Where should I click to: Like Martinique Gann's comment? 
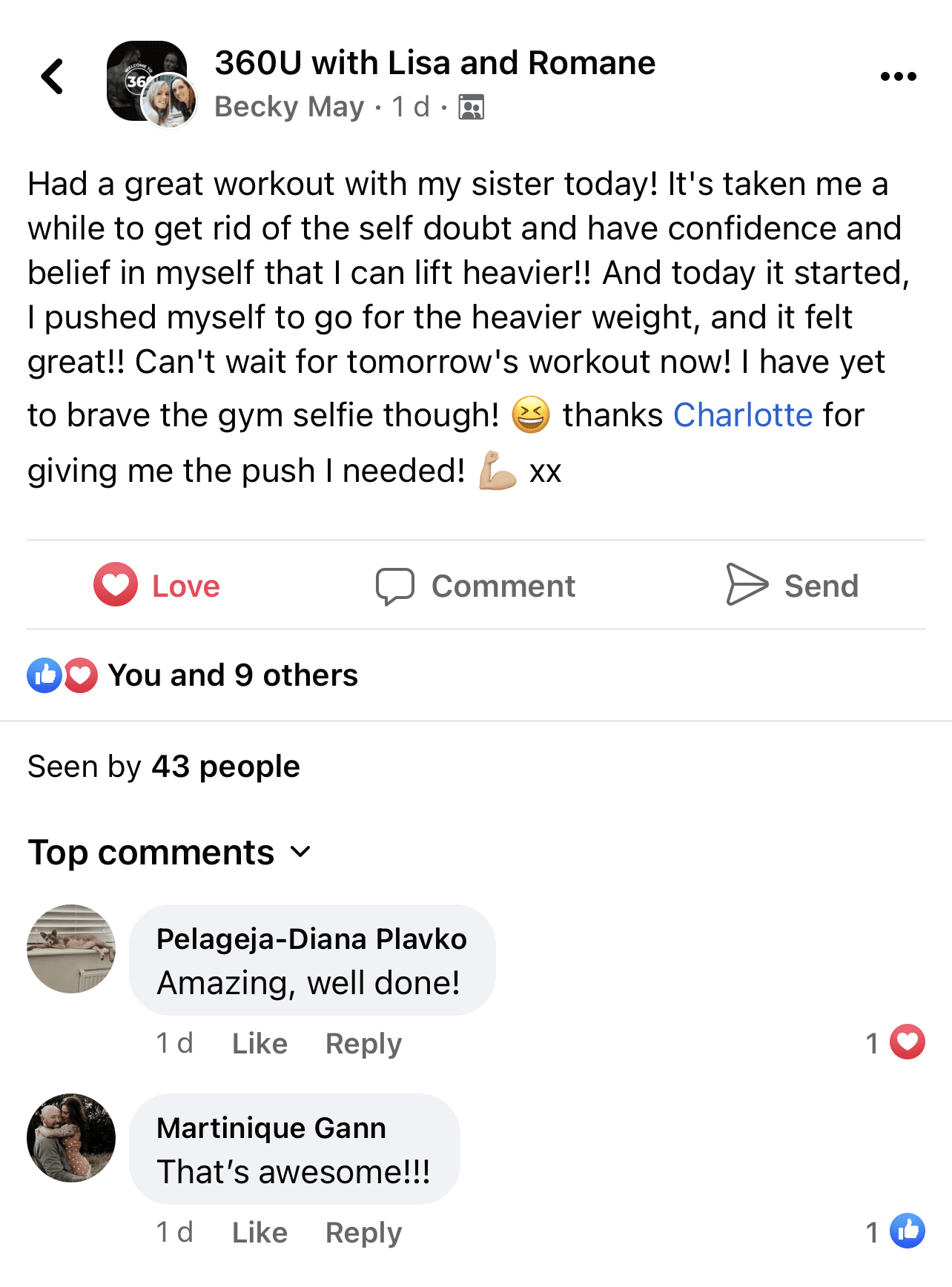pos(260,1232)
